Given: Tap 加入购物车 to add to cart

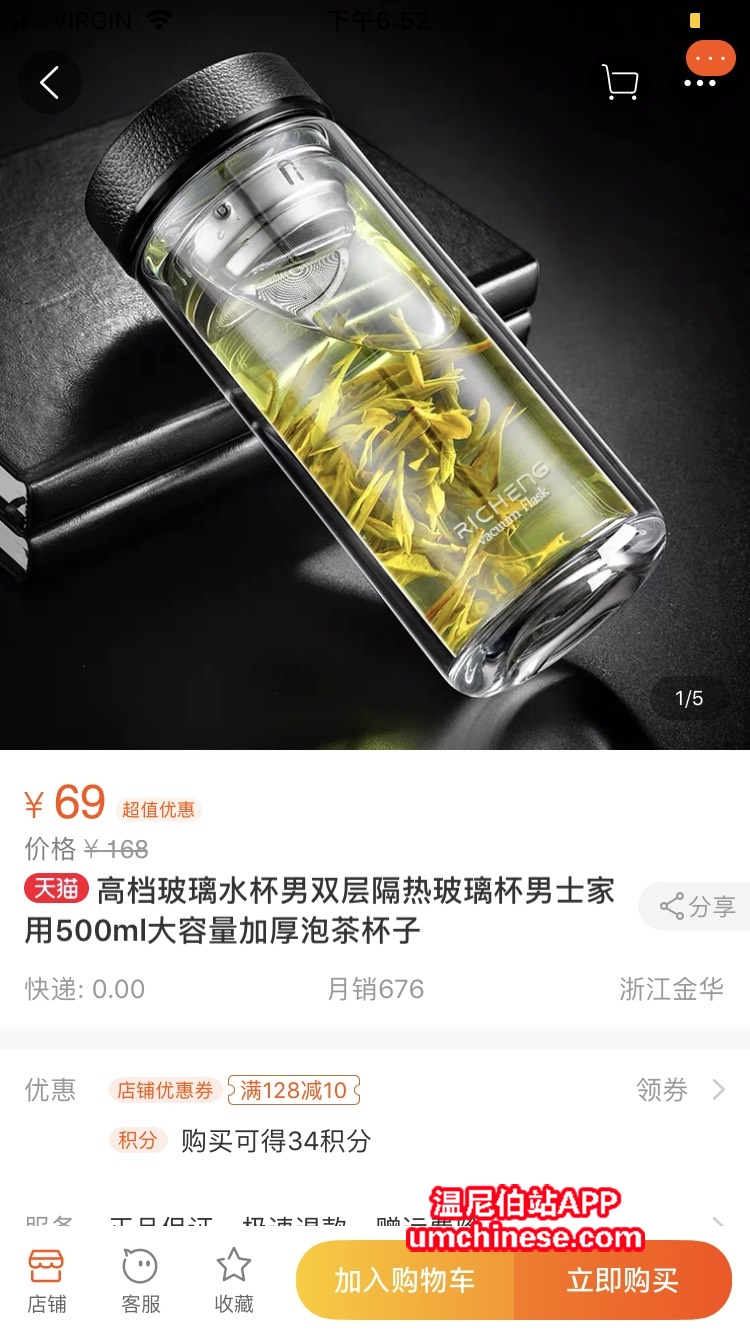Looking at the screenshot, I should point(405,1281).
